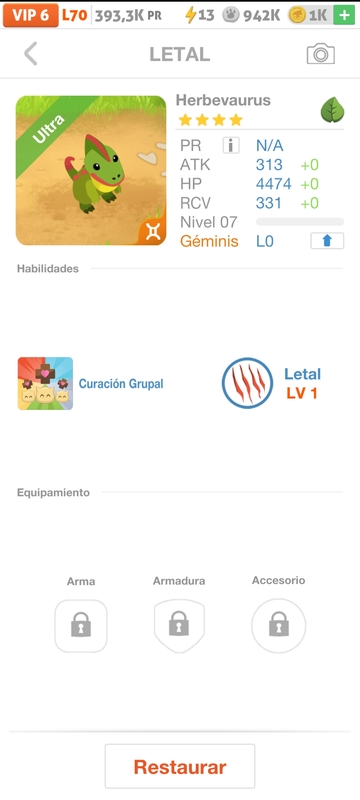Upgrade Géminis level with the blue arrow
The height and width of the screenshot is (800, 360).
point(327,241)
